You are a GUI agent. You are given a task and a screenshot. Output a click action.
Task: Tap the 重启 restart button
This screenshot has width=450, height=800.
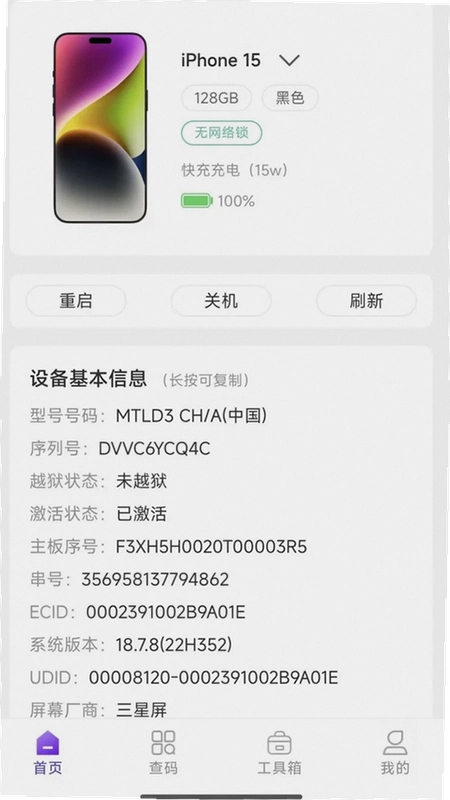(76, 301)
